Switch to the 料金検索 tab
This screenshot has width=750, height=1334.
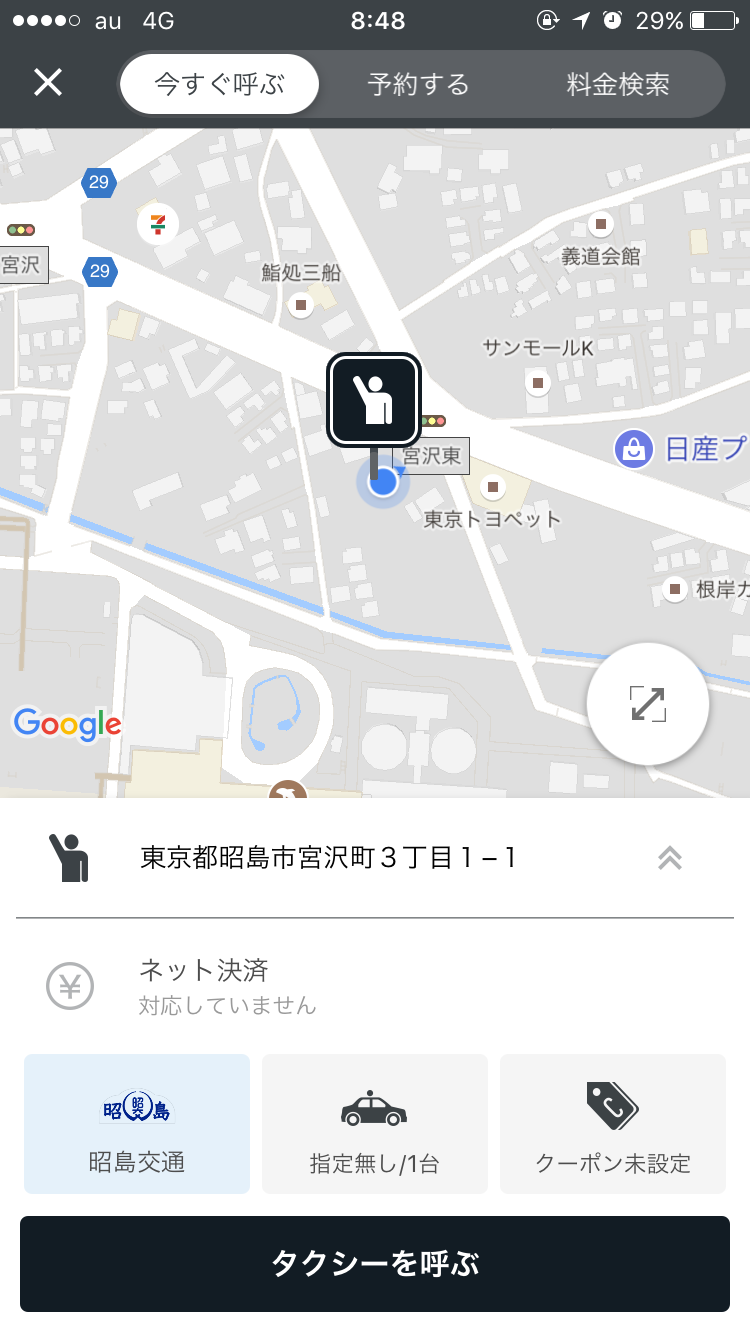618,84
